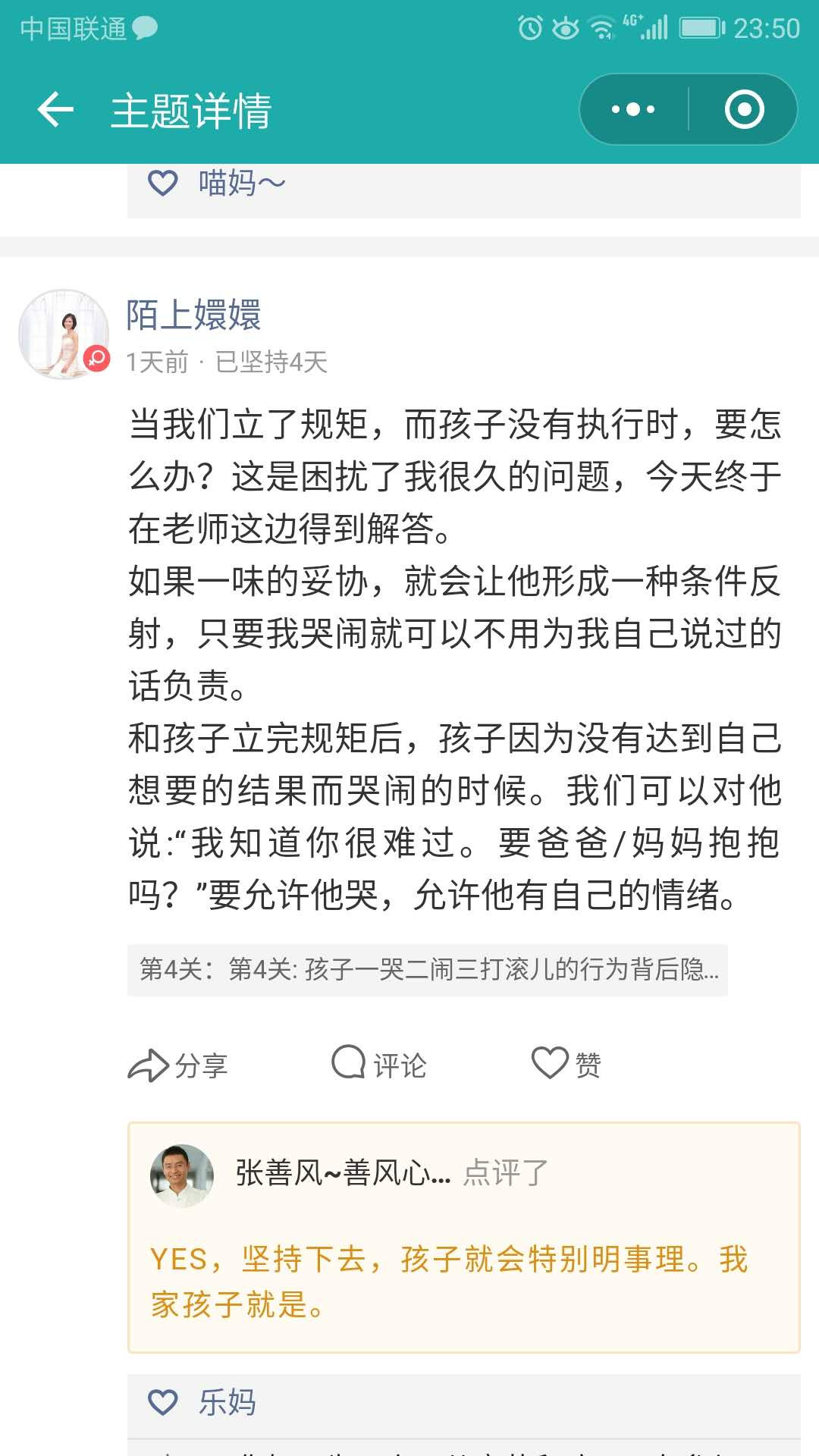The width and height of the screenshot is (819, 1456).
Task: Open 陌上嬛嬛 username link
Action: [x=193, y=315]
